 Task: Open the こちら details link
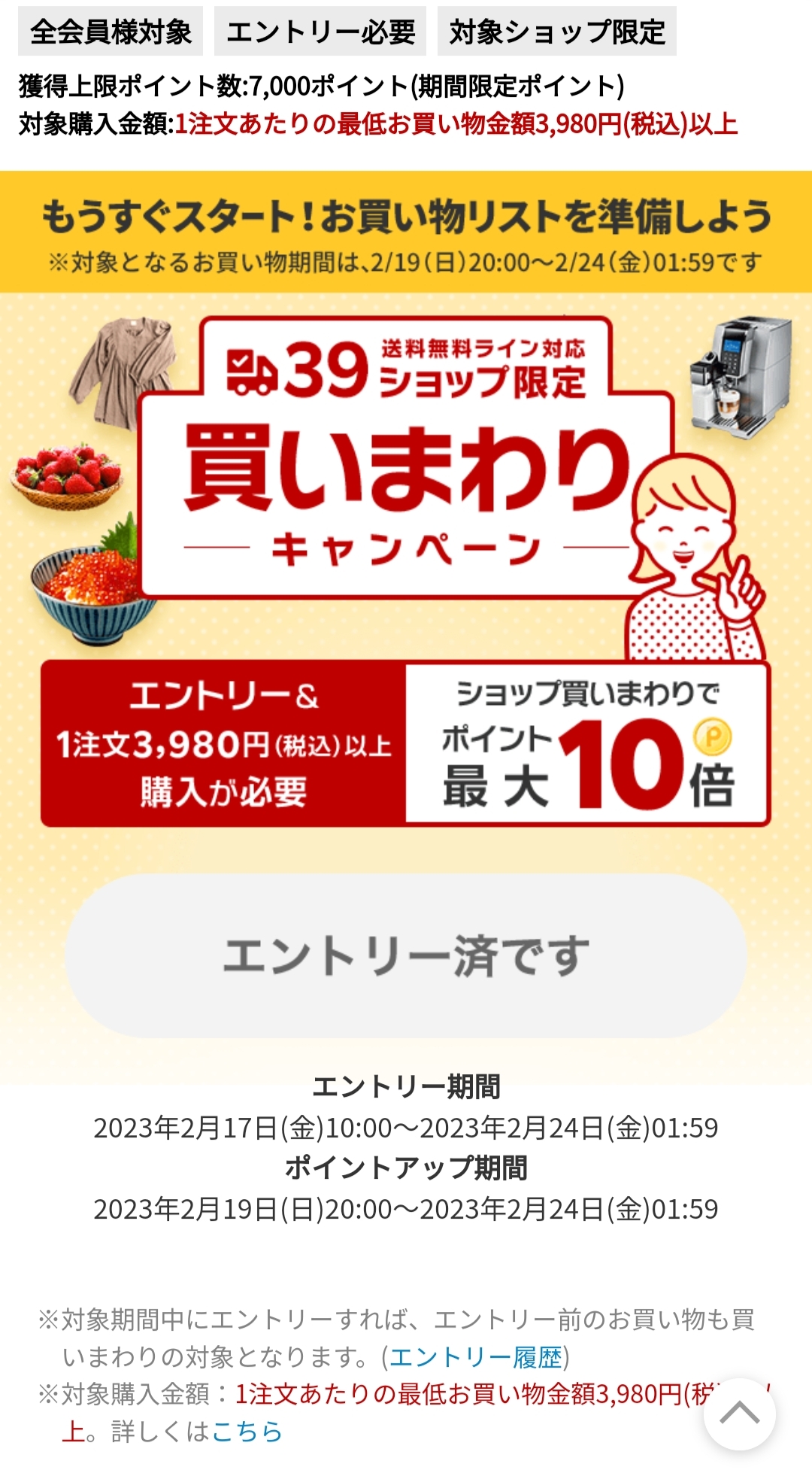[x=247, y=1431]
